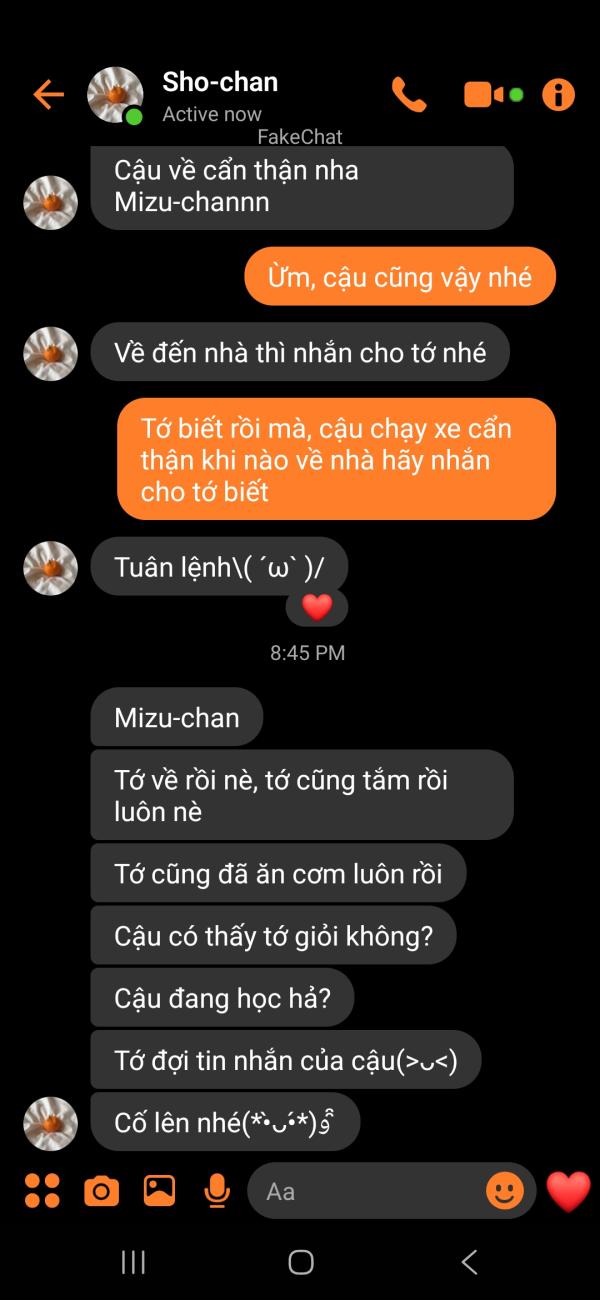Open conversation info for Sho-chan

[x=558, y=95]
